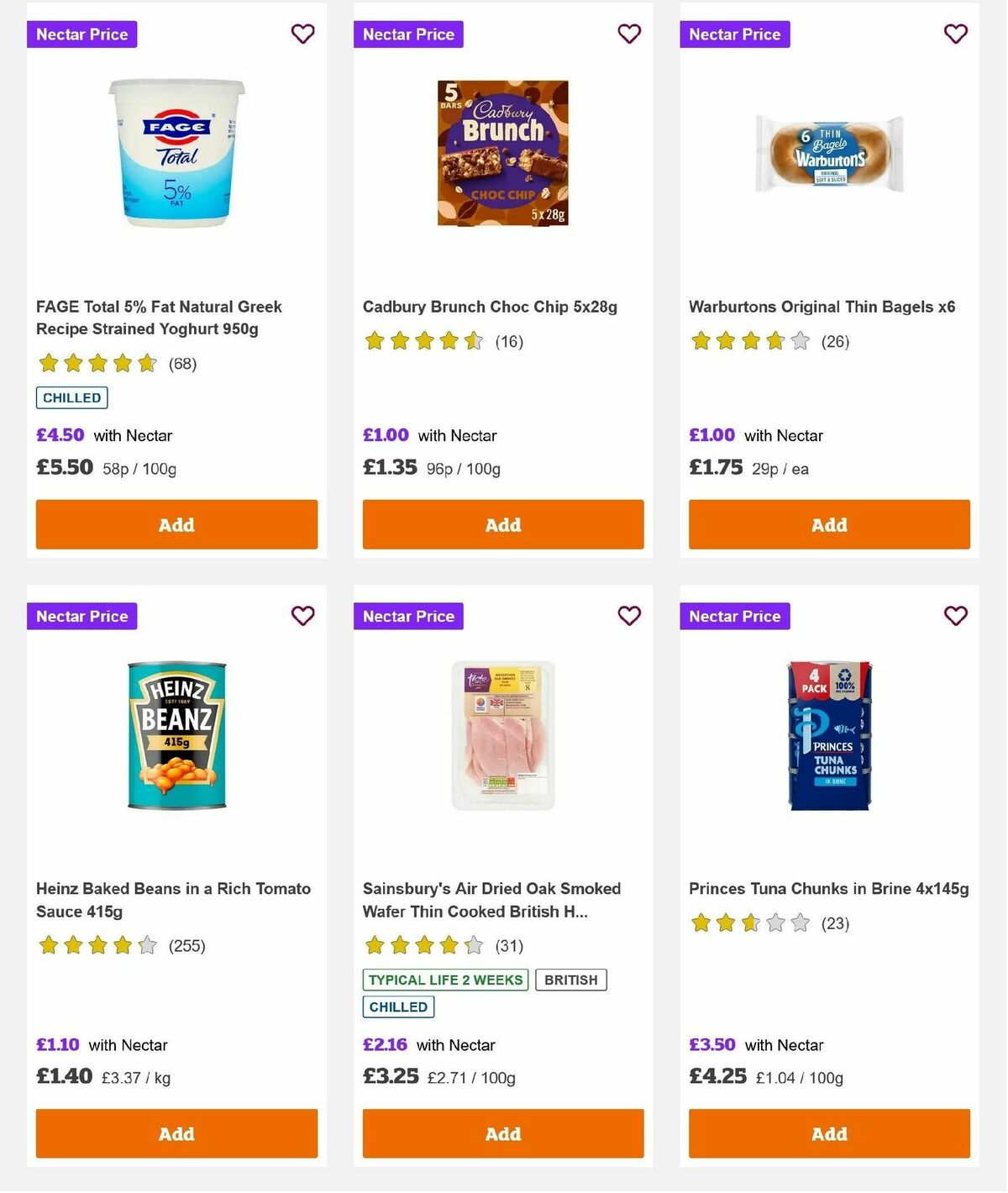1008x1193 pixels.
Task: Click Nectar Price badge on FAGE card
Action: pos(81,34)
